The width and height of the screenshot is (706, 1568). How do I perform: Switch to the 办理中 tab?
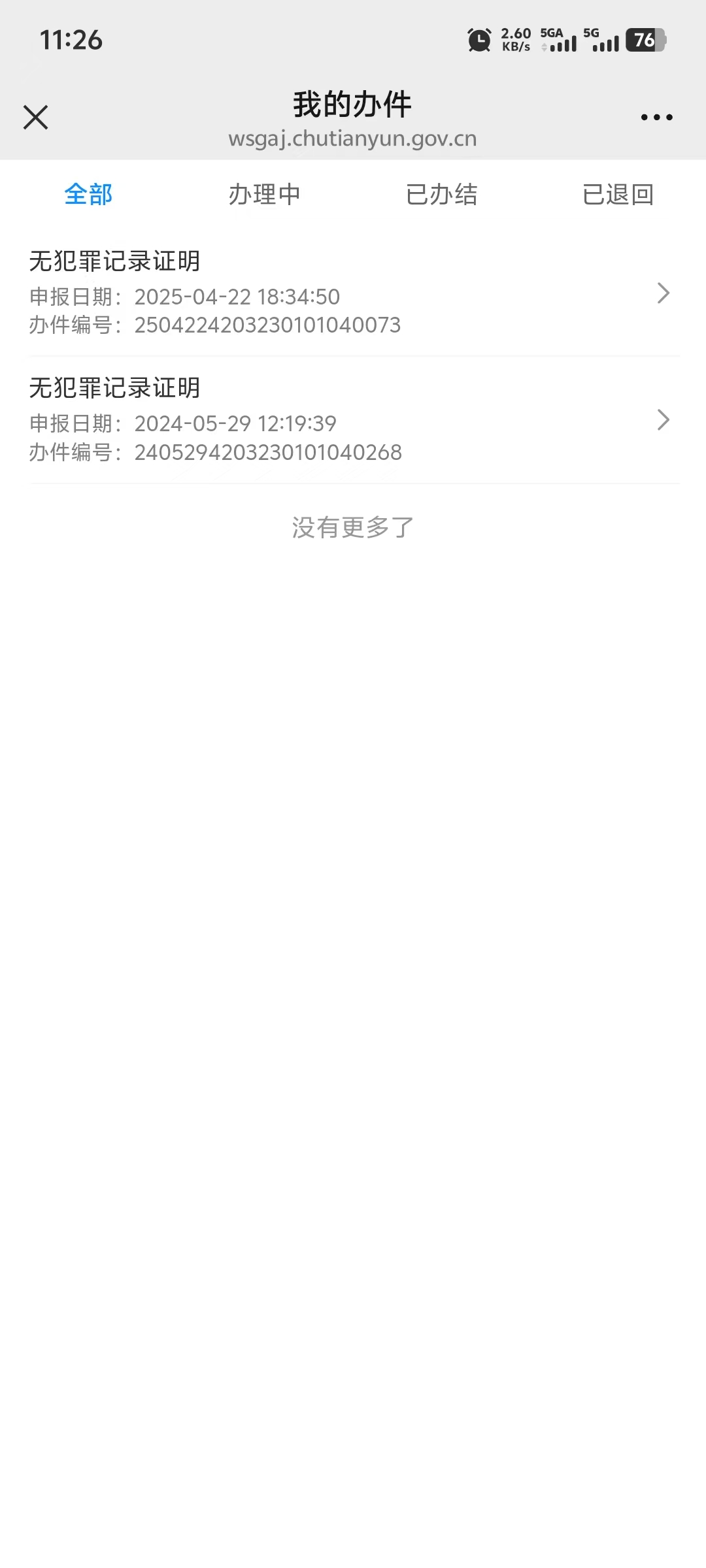coord(265,194)
